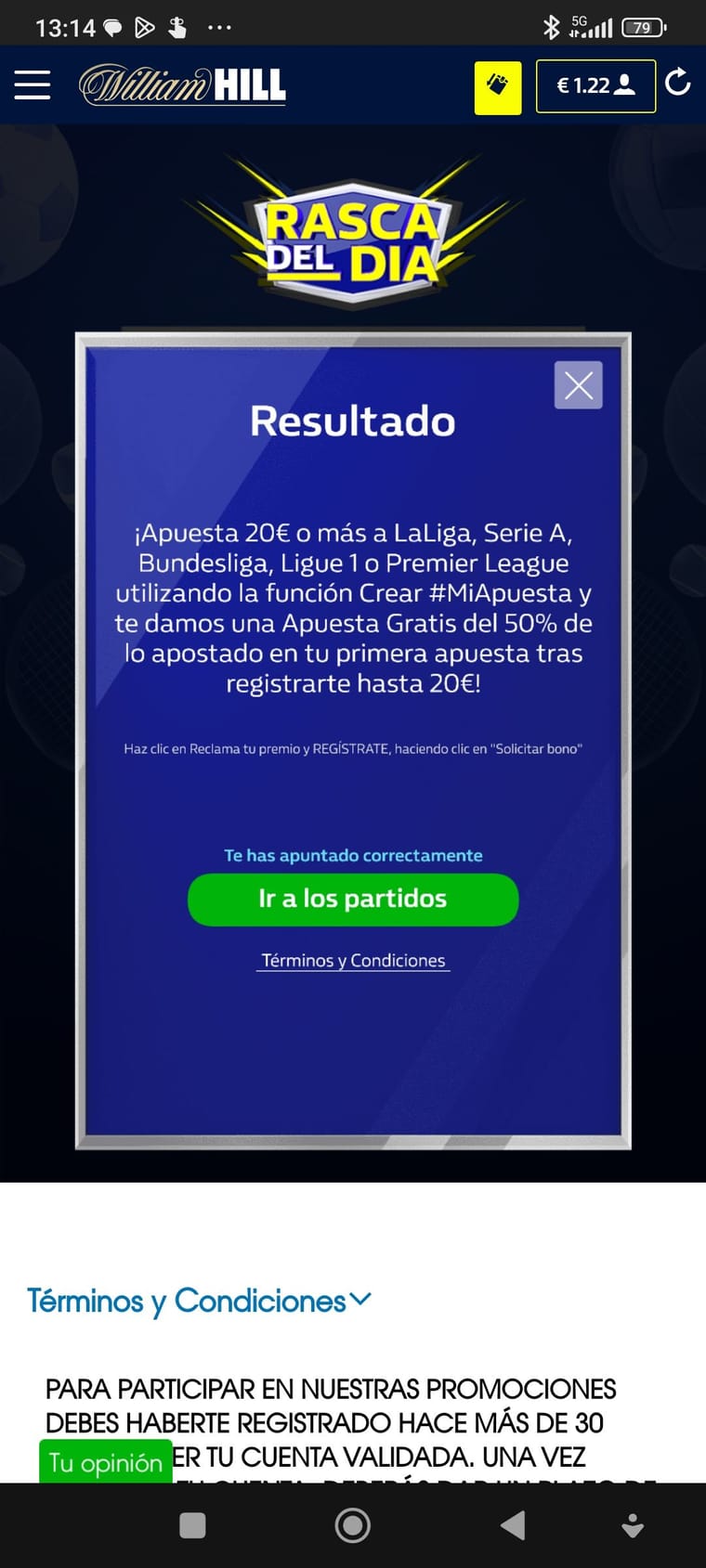
Task: Go to the home screen
Action: 352,1525
